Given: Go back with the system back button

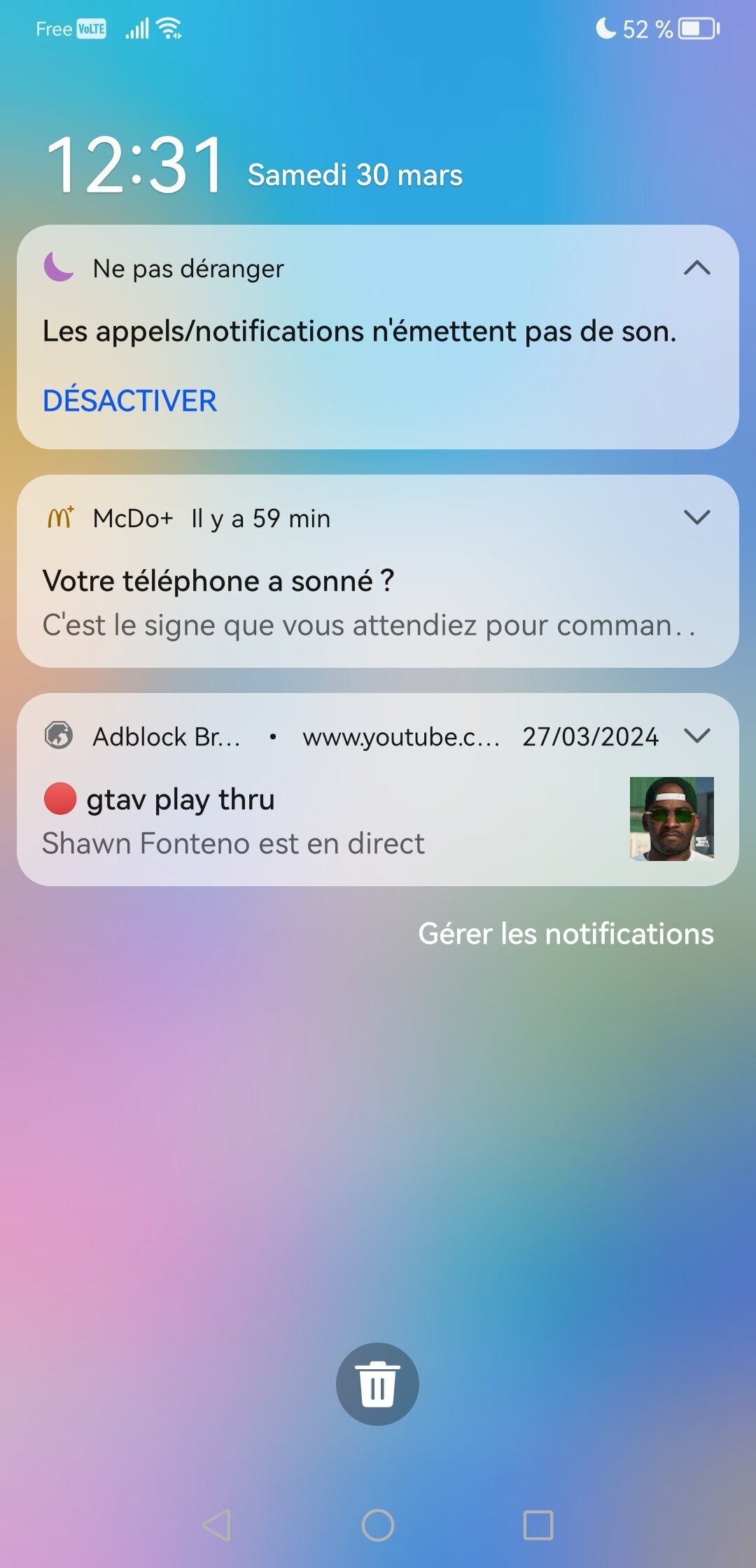Looking at the screenshot, I should tap(217, 1525).
